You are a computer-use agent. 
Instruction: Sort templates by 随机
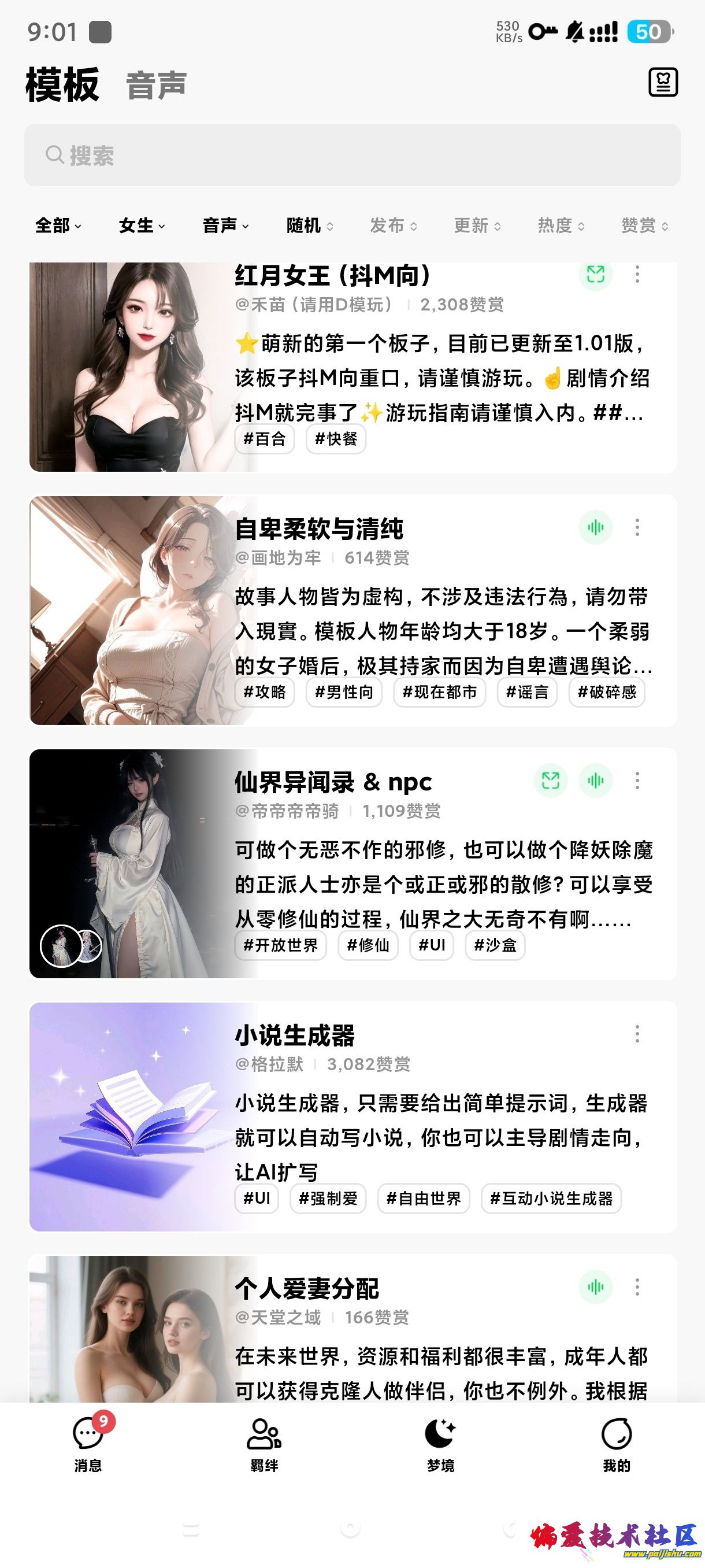(x=309, y=226)
